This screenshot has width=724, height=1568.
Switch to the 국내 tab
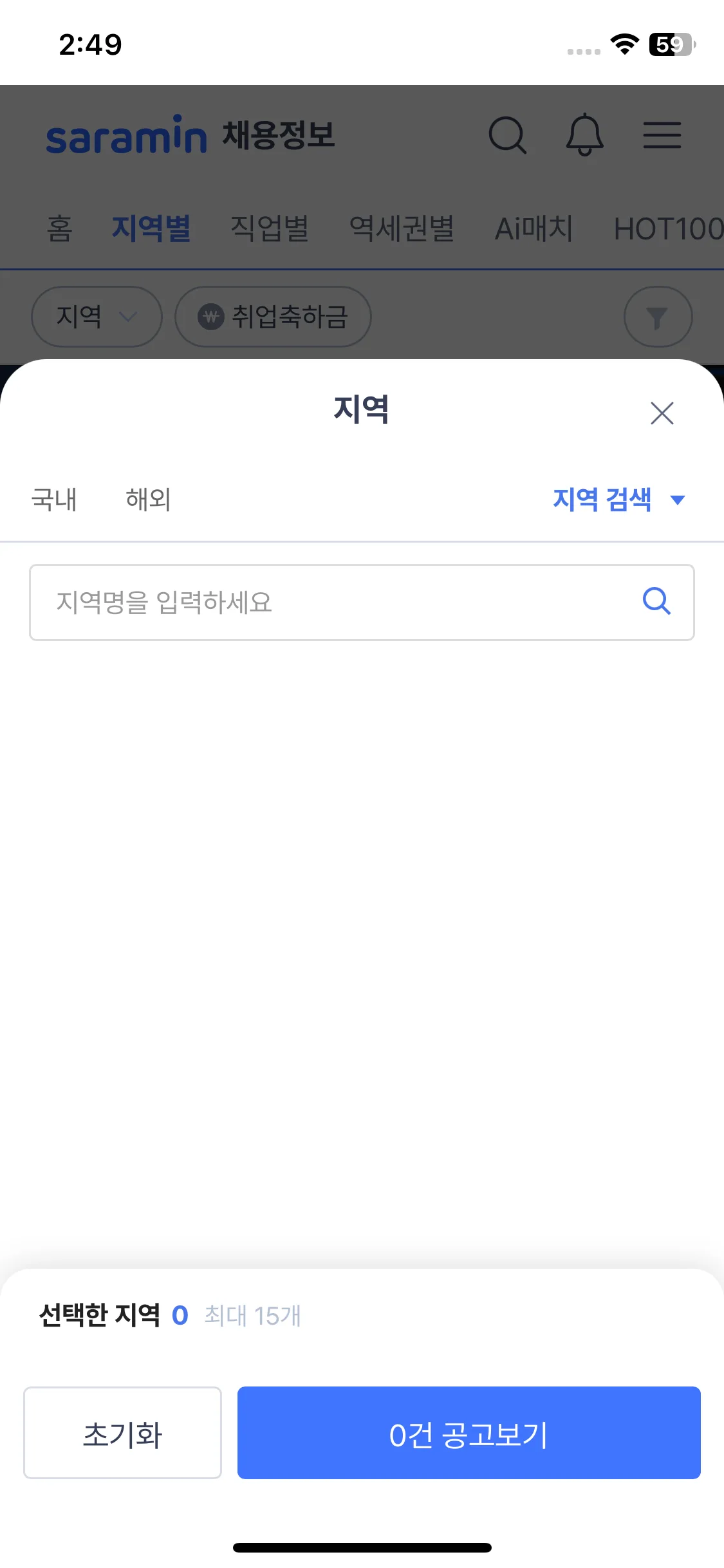point(54,499)
